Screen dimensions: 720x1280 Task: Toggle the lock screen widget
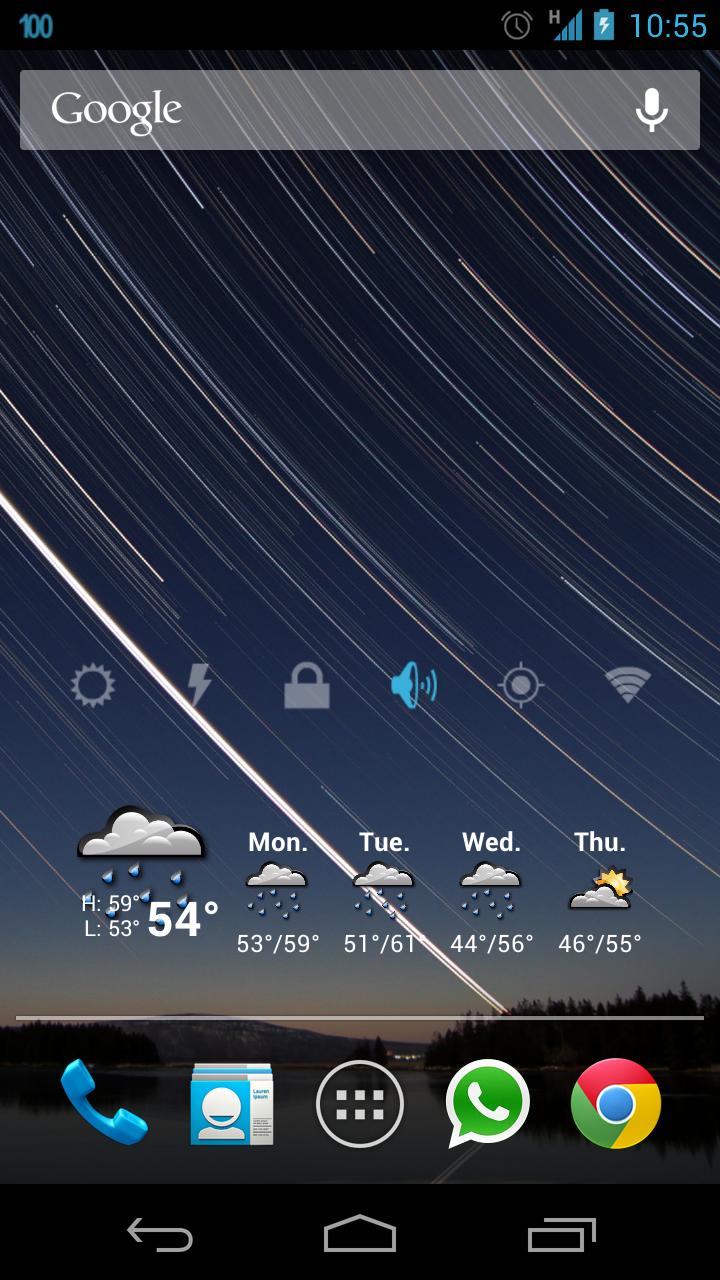click(307, 688)
